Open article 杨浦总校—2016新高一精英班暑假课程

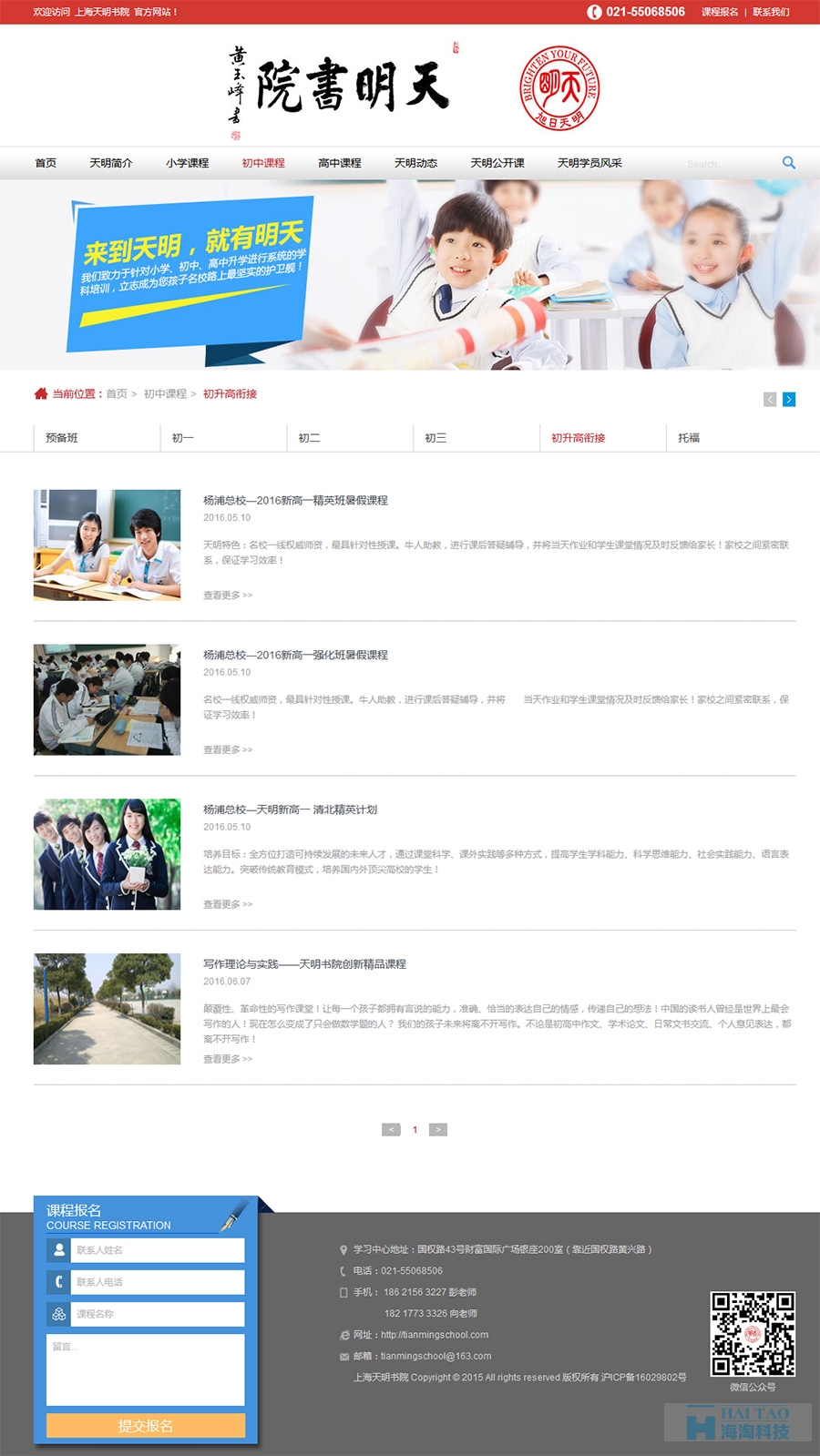click(295, 500)
